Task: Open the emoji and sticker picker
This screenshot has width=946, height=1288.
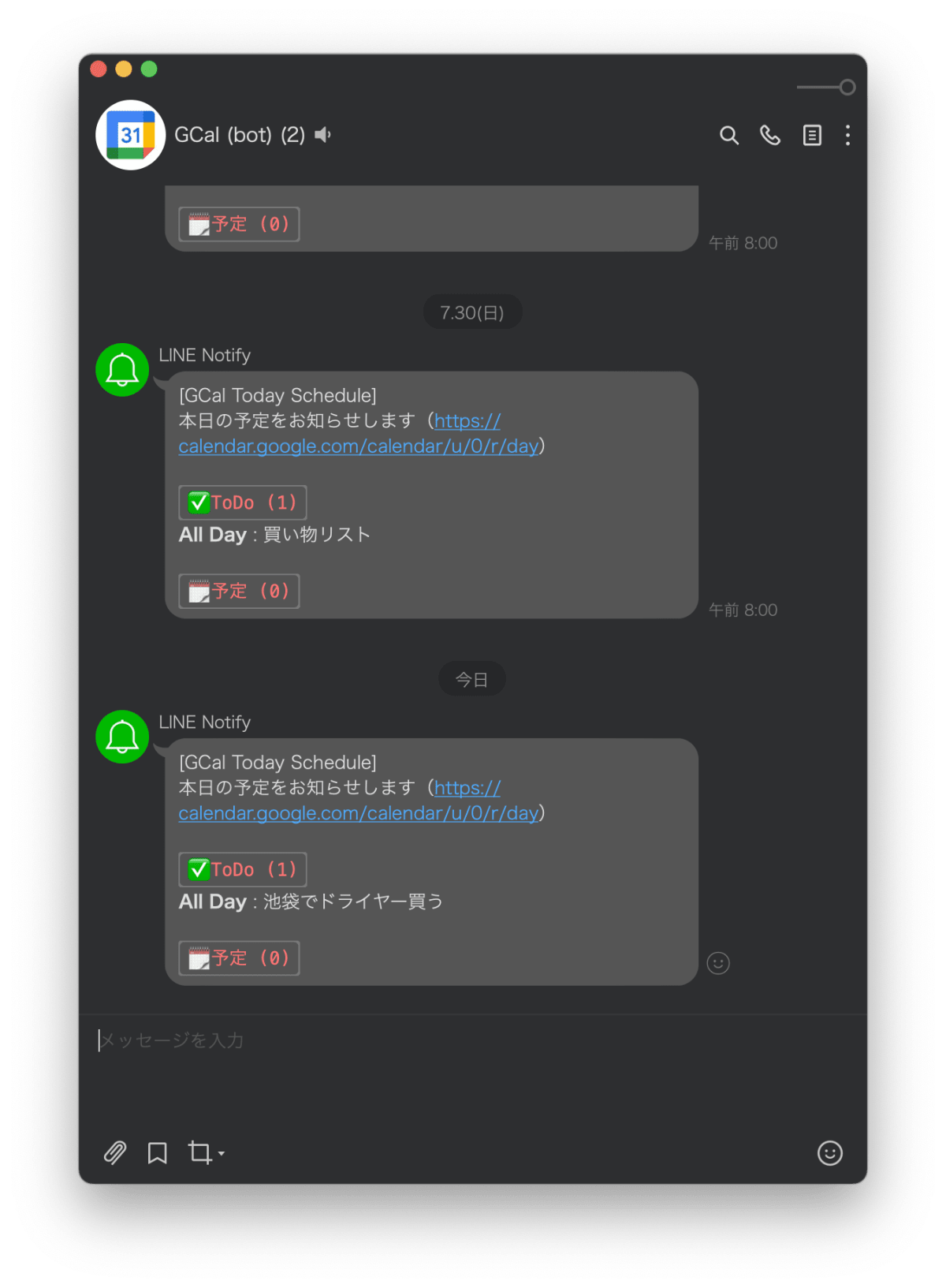Action: click(x=829, y=1153)
